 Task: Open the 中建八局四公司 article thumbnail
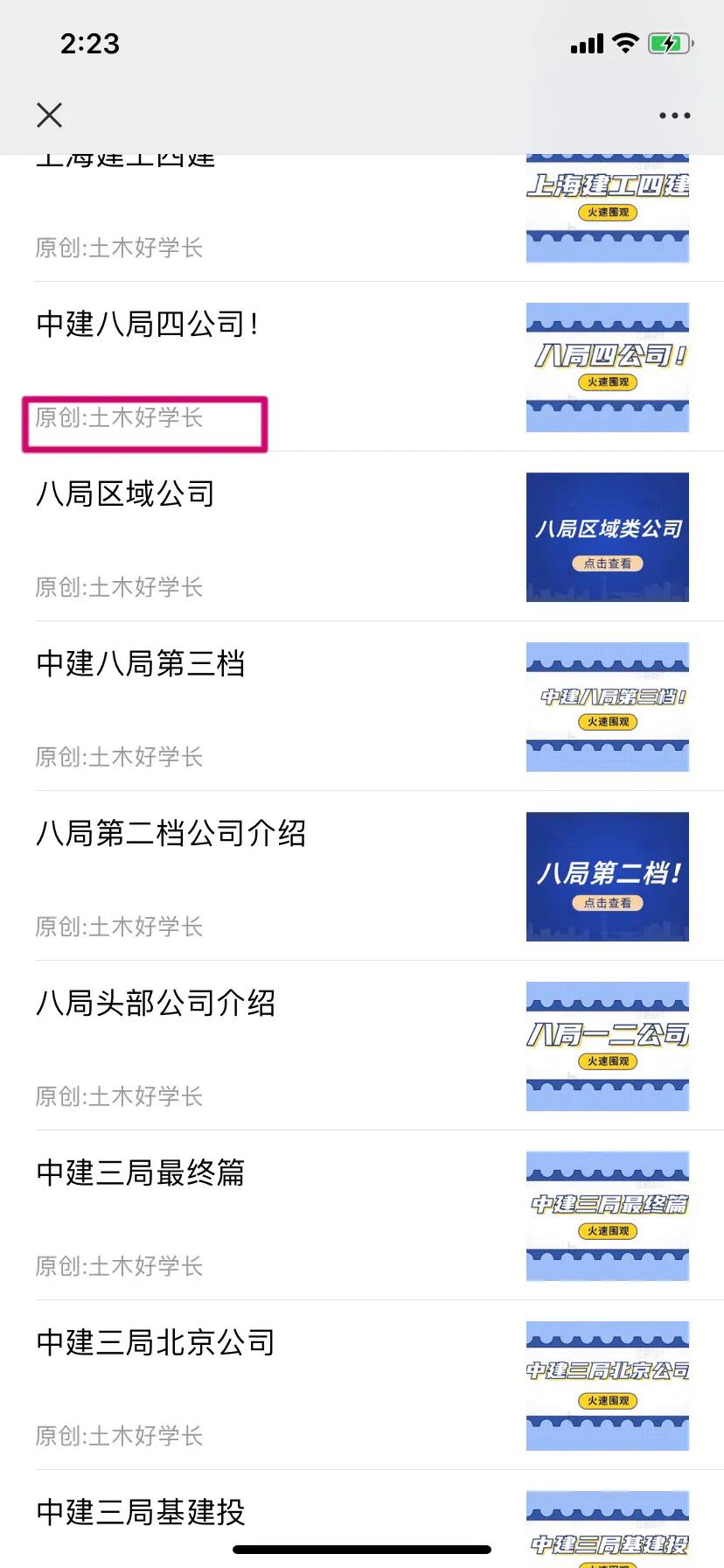[607, 367]
